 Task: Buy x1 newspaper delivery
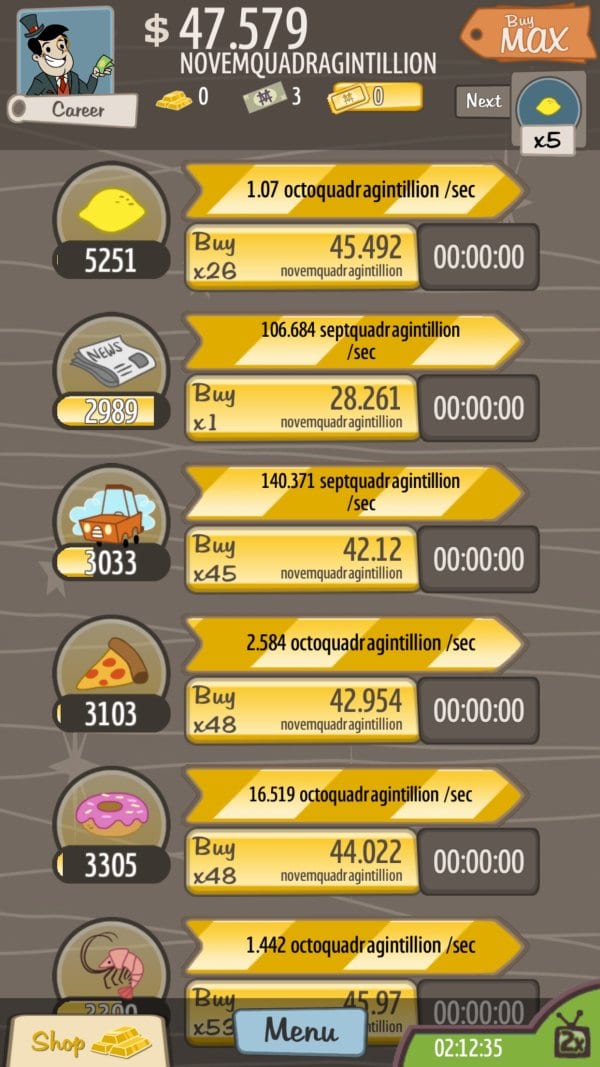[301, 408]
